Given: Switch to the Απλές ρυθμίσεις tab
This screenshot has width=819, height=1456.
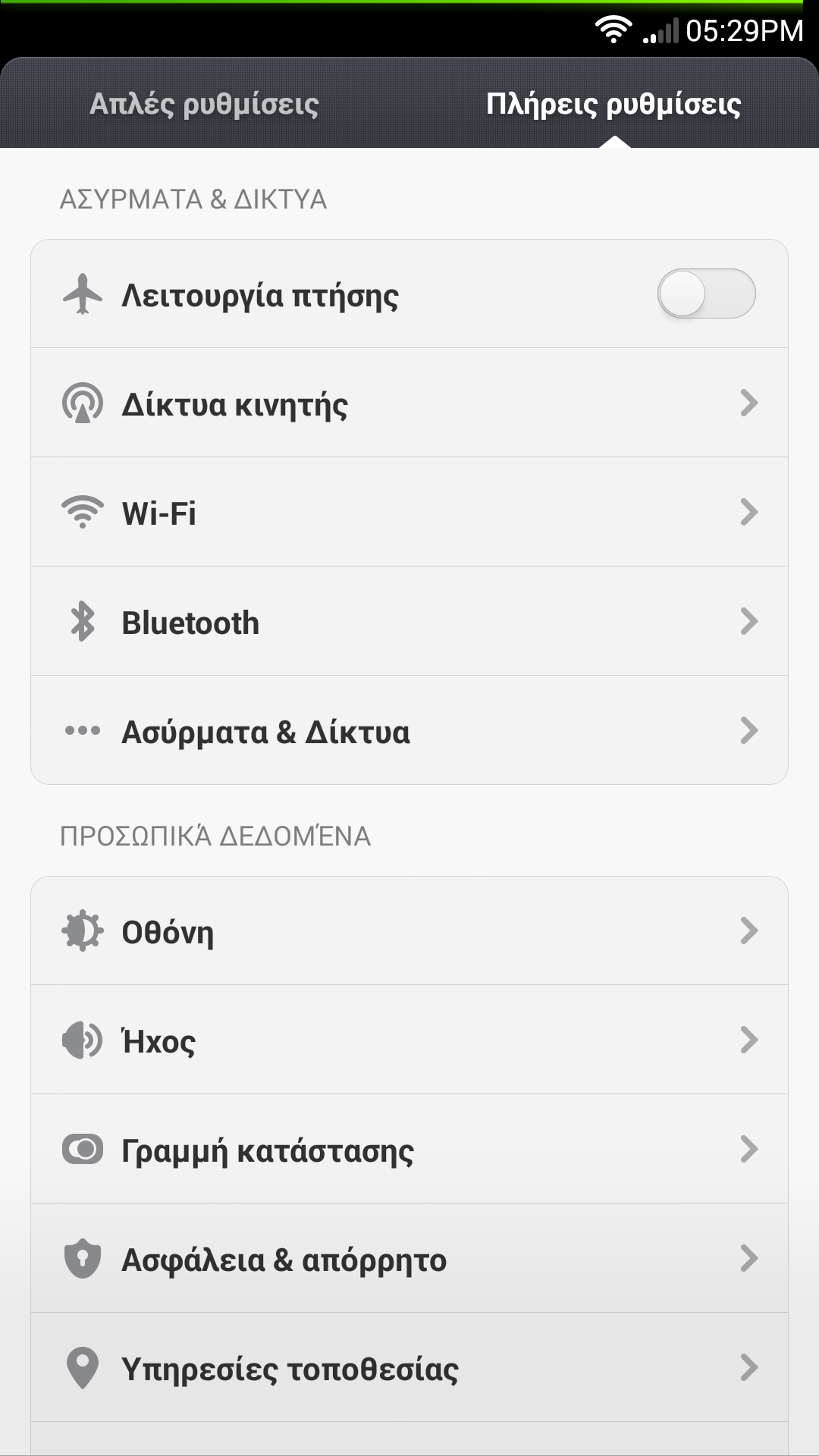Looking at the screenshot, I should coord(204,104).
